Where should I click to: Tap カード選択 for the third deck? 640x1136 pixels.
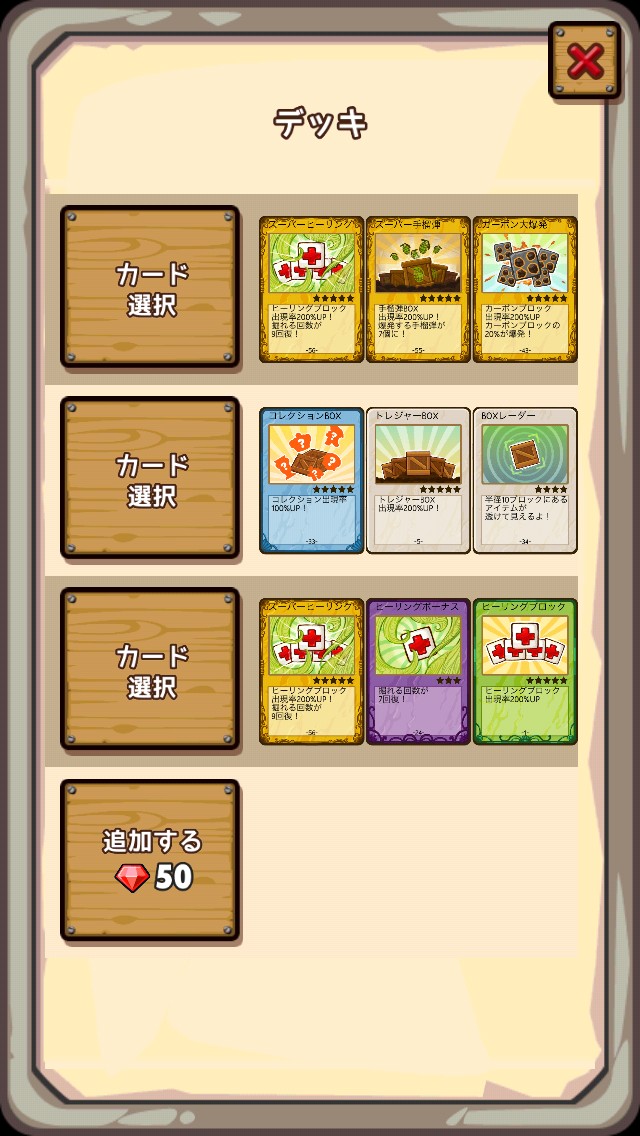[x=151, y=670]
